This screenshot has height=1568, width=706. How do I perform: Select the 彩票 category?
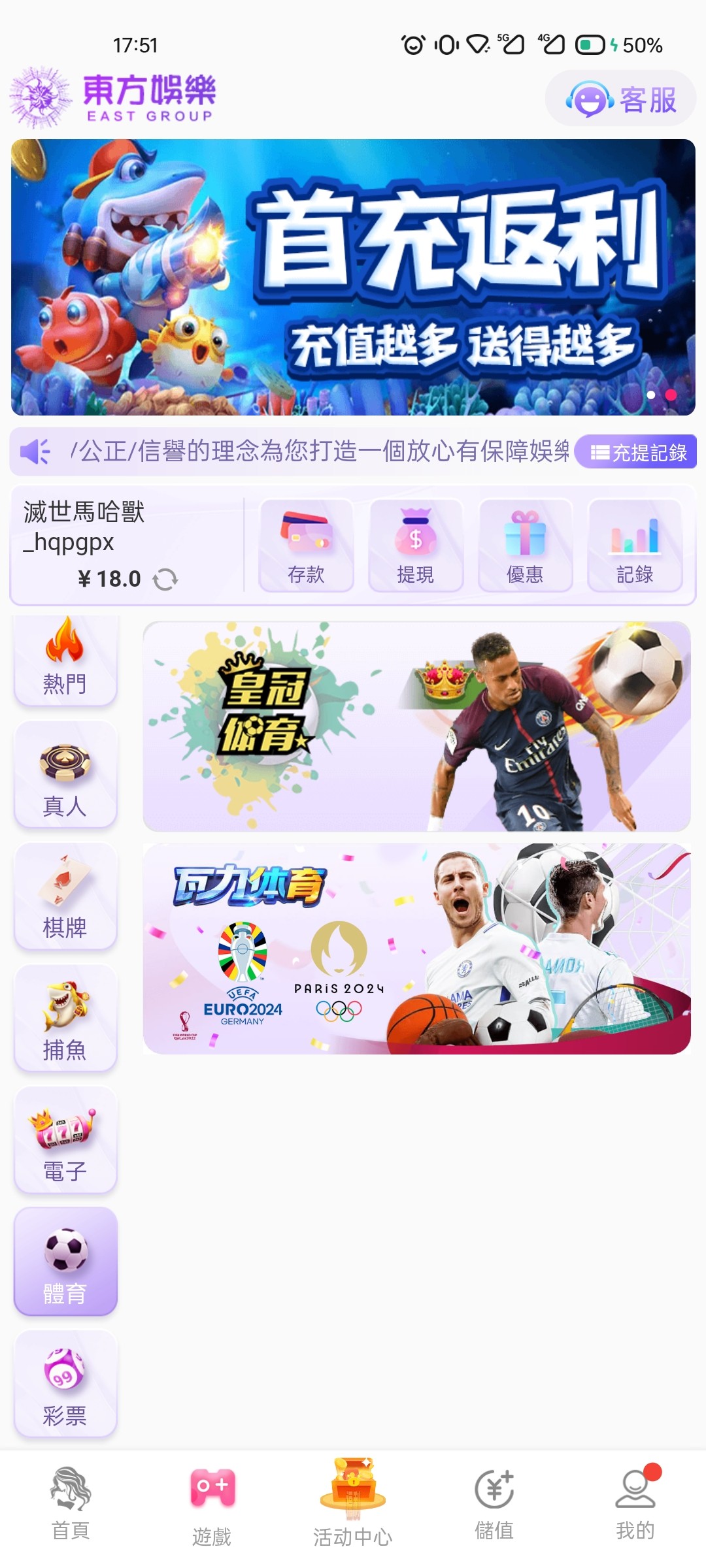[65, 1384]
